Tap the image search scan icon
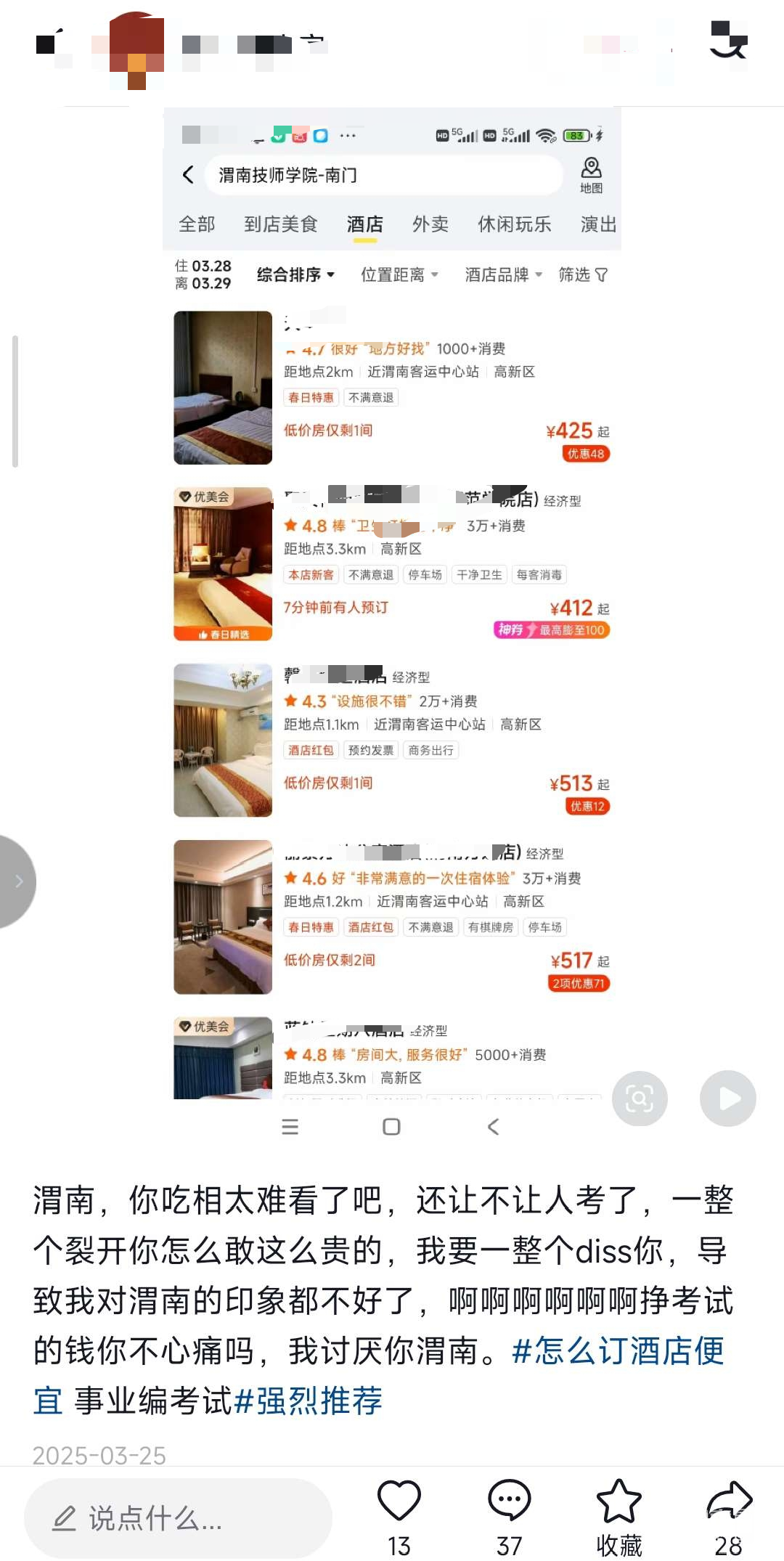The width and height of the screenshot is (784, 1561). (x=640, y=1099)
